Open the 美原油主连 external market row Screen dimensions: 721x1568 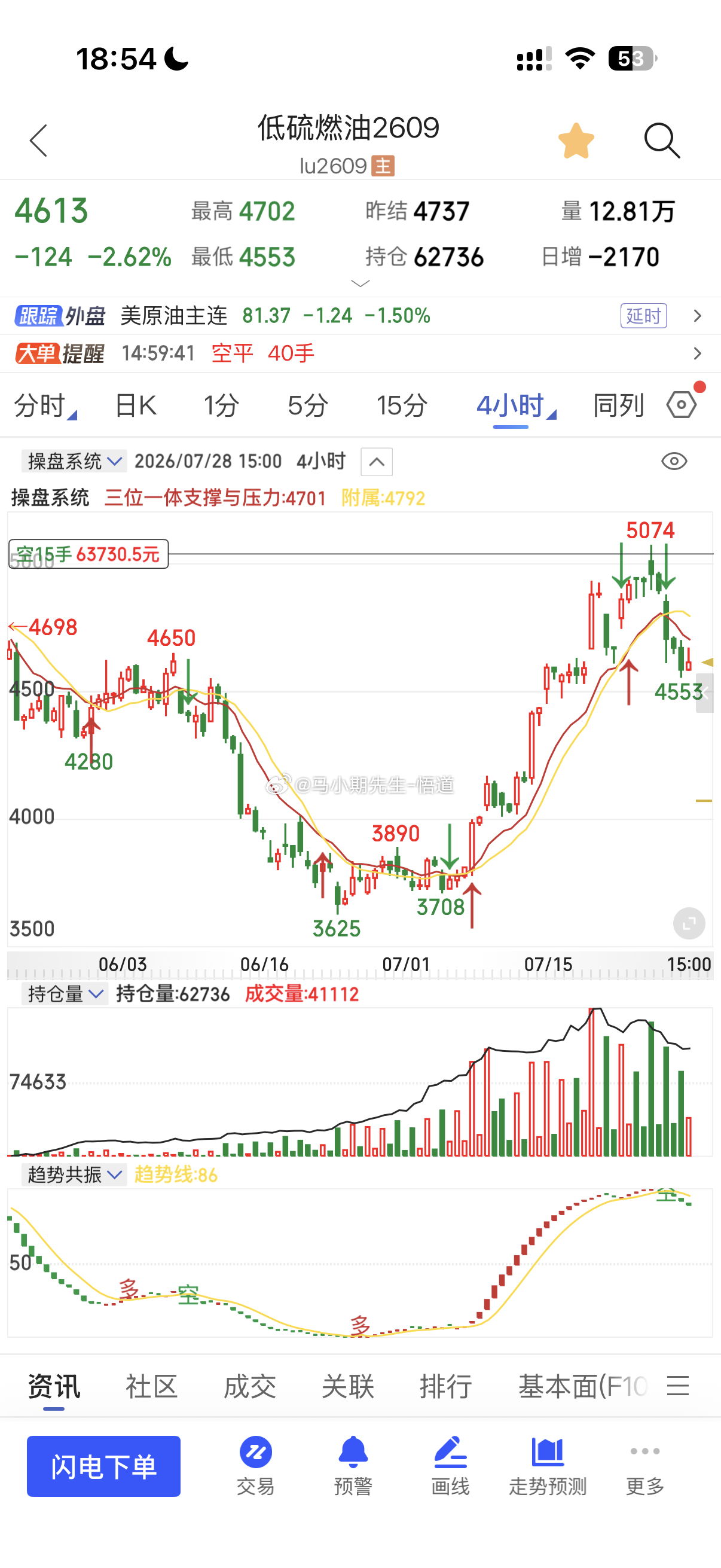[x=360, y=316]
